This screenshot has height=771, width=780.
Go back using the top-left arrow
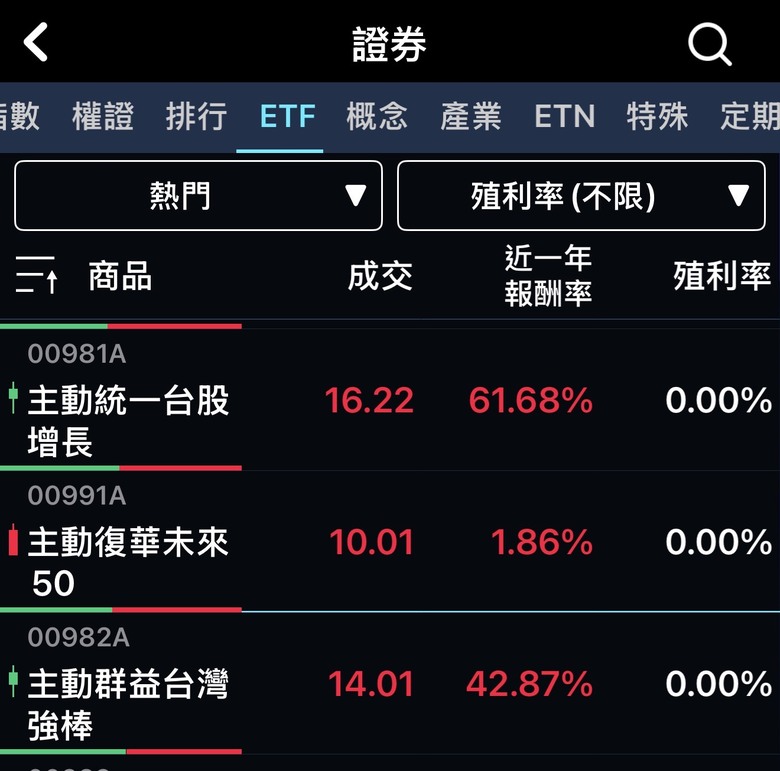[x=36, y=43]
